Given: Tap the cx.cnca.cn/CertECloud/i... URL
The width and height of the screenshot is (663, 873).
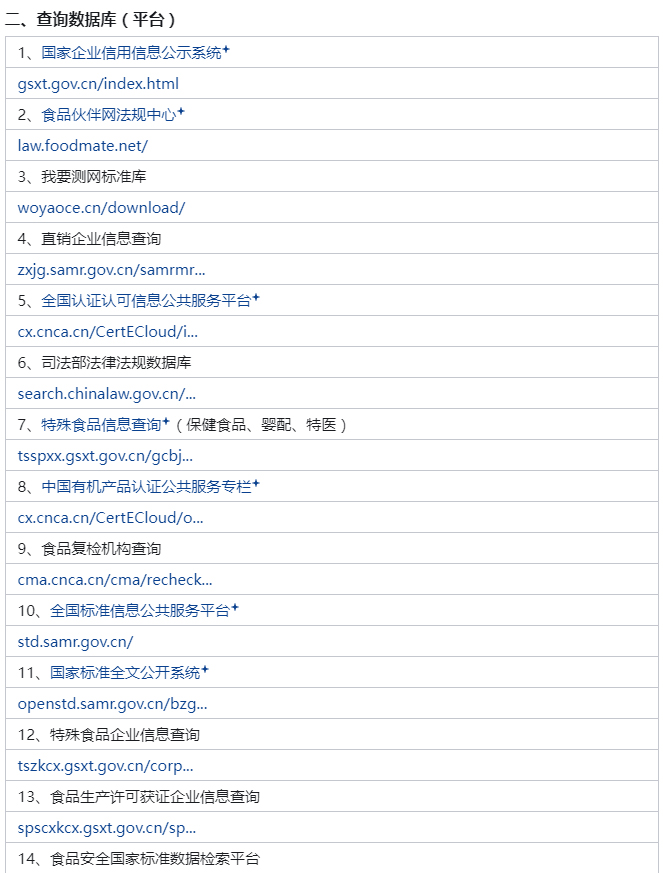Looking at the screenshot, I should 108,332.
